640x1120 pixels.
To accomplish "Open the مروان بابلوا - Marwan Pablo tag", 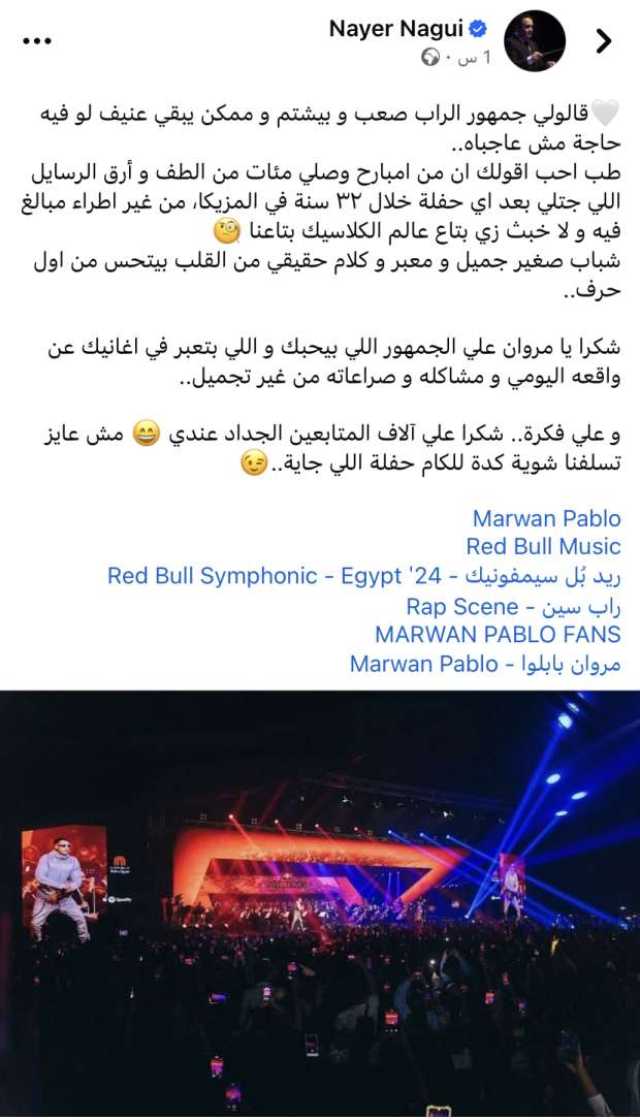I will (x=485, y=663).
